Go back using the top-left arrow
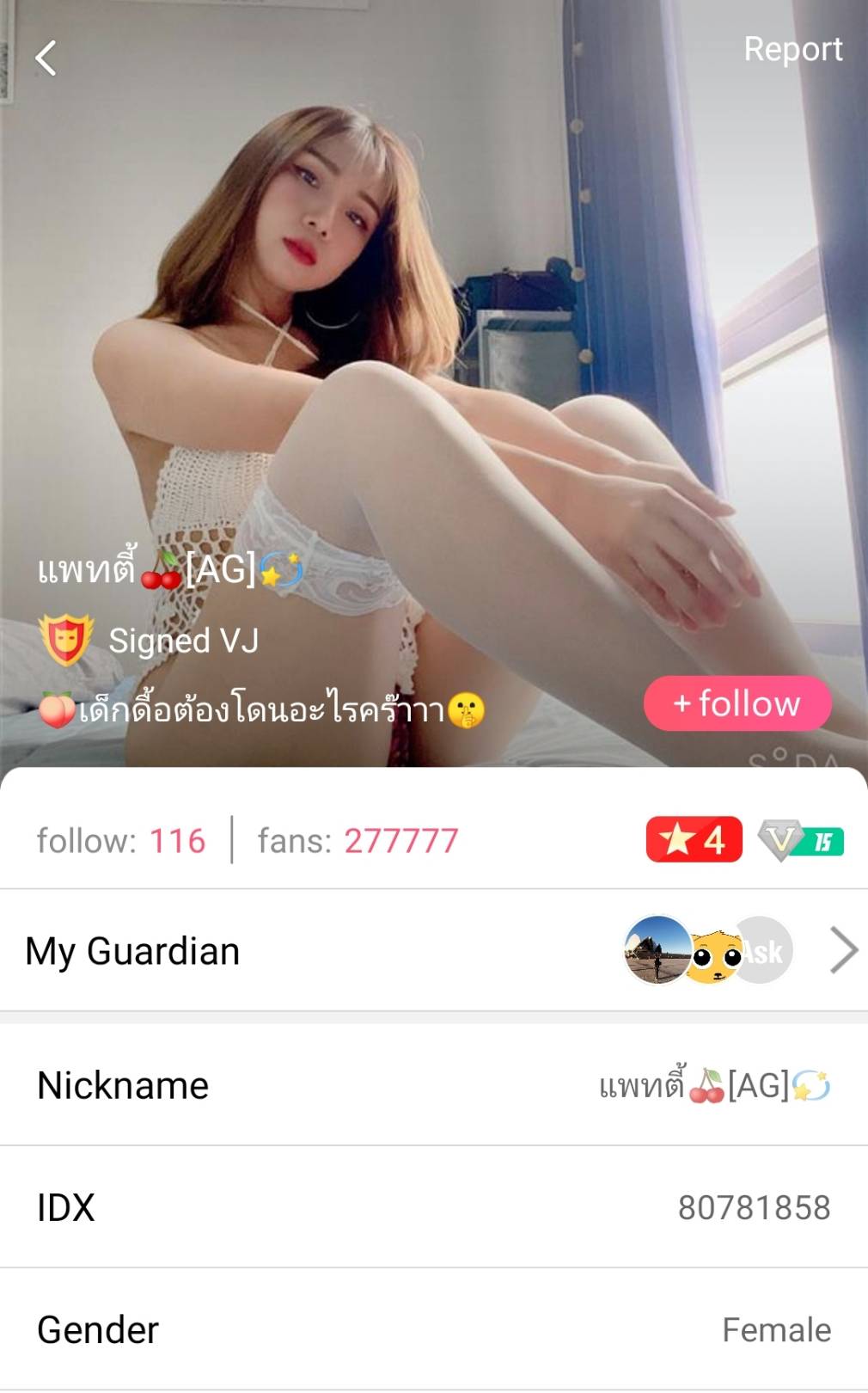This screenshot has width=868, height=1393. coord(46,58)
